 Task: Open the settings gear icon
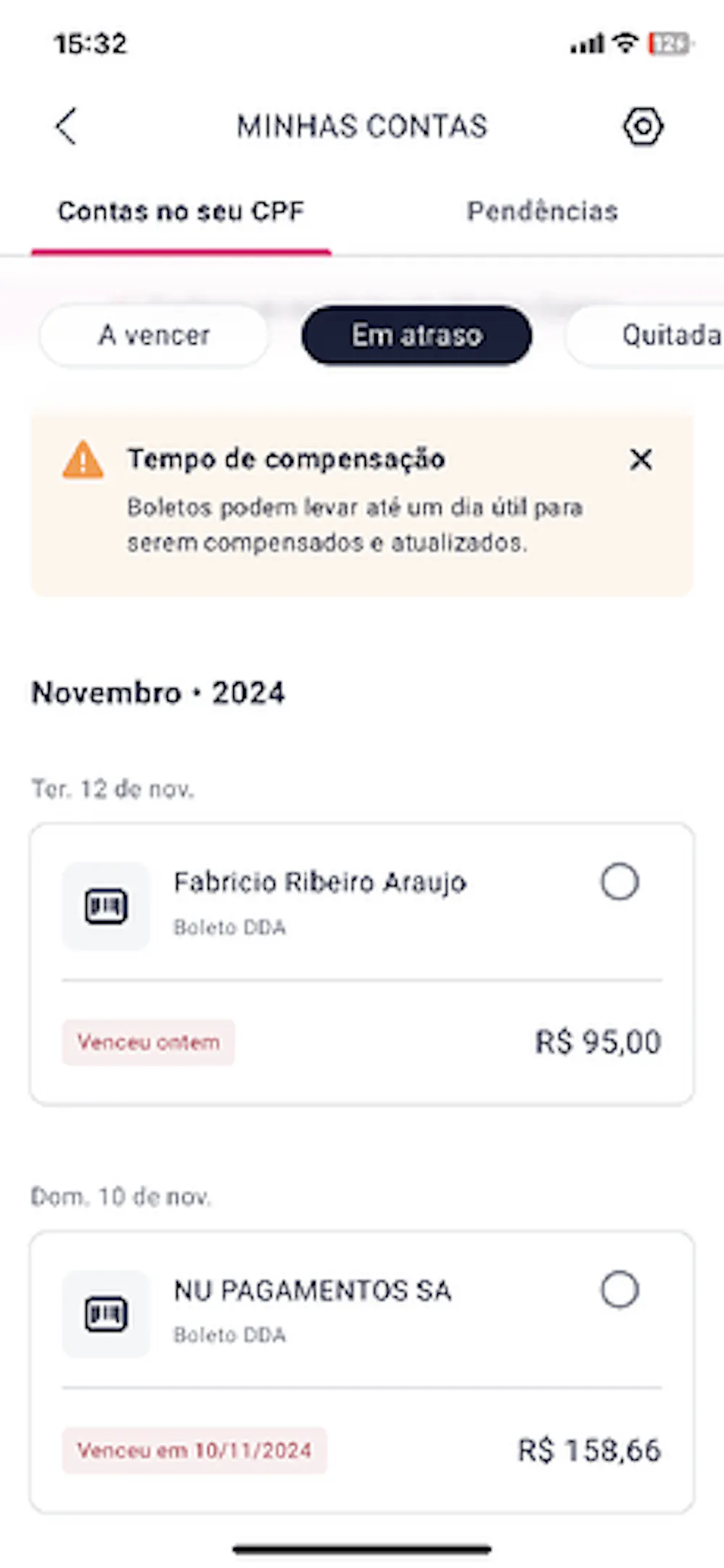click(642, 127)
